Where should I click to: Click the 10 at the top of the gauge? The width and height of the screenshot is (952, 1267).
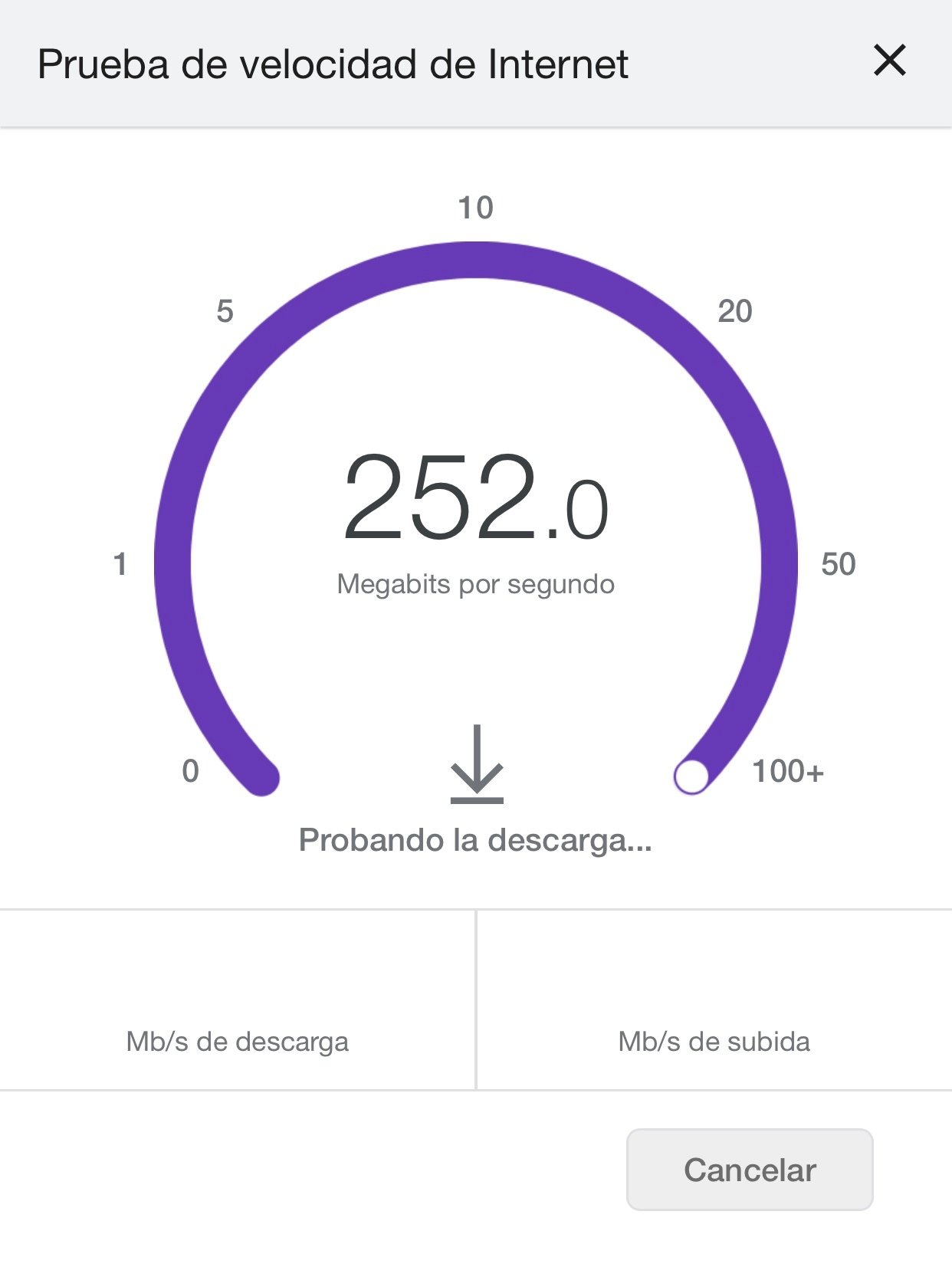(474, 207)
